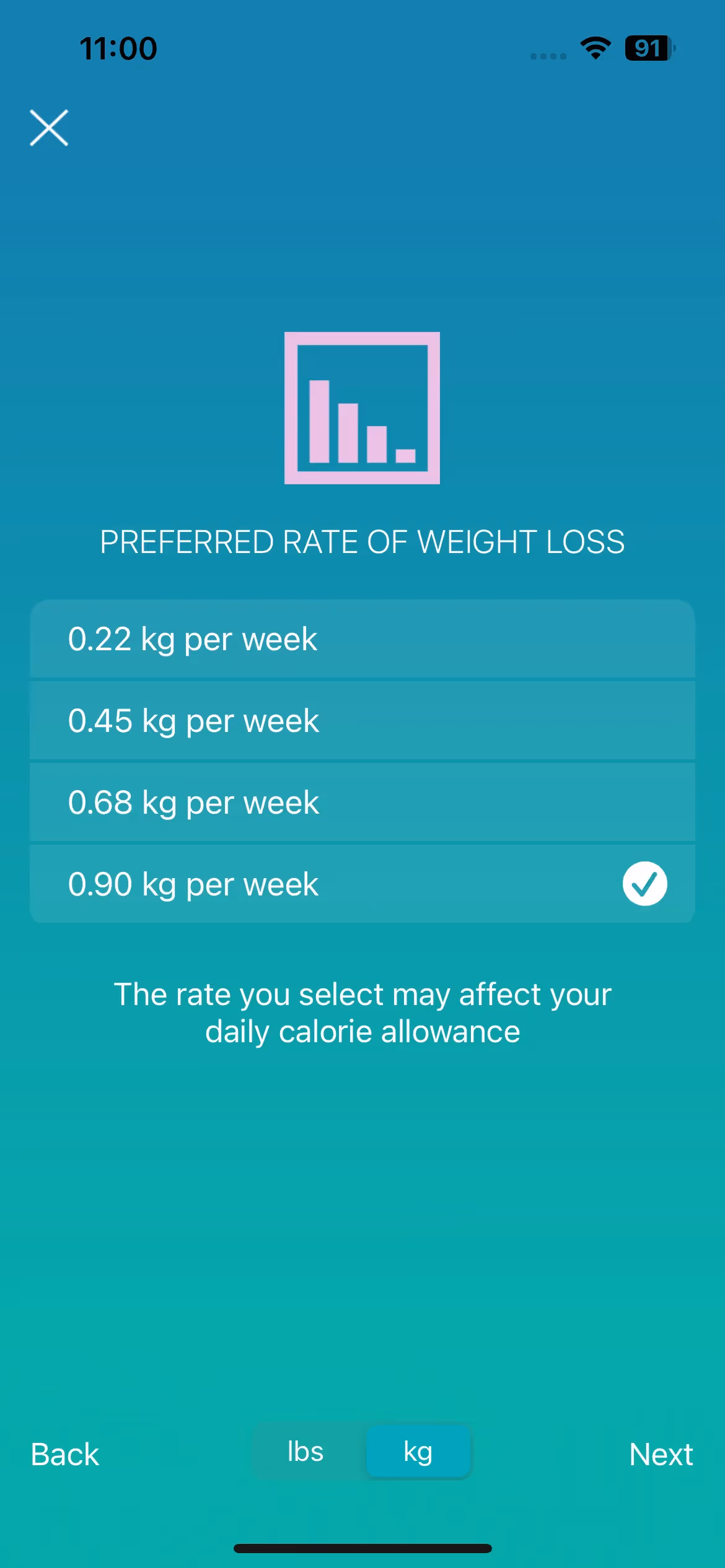The width and height of the screenshot is (725, 1568).
Task: Pick 0.68 kg per week option
Action: click(x=362, y=803)
